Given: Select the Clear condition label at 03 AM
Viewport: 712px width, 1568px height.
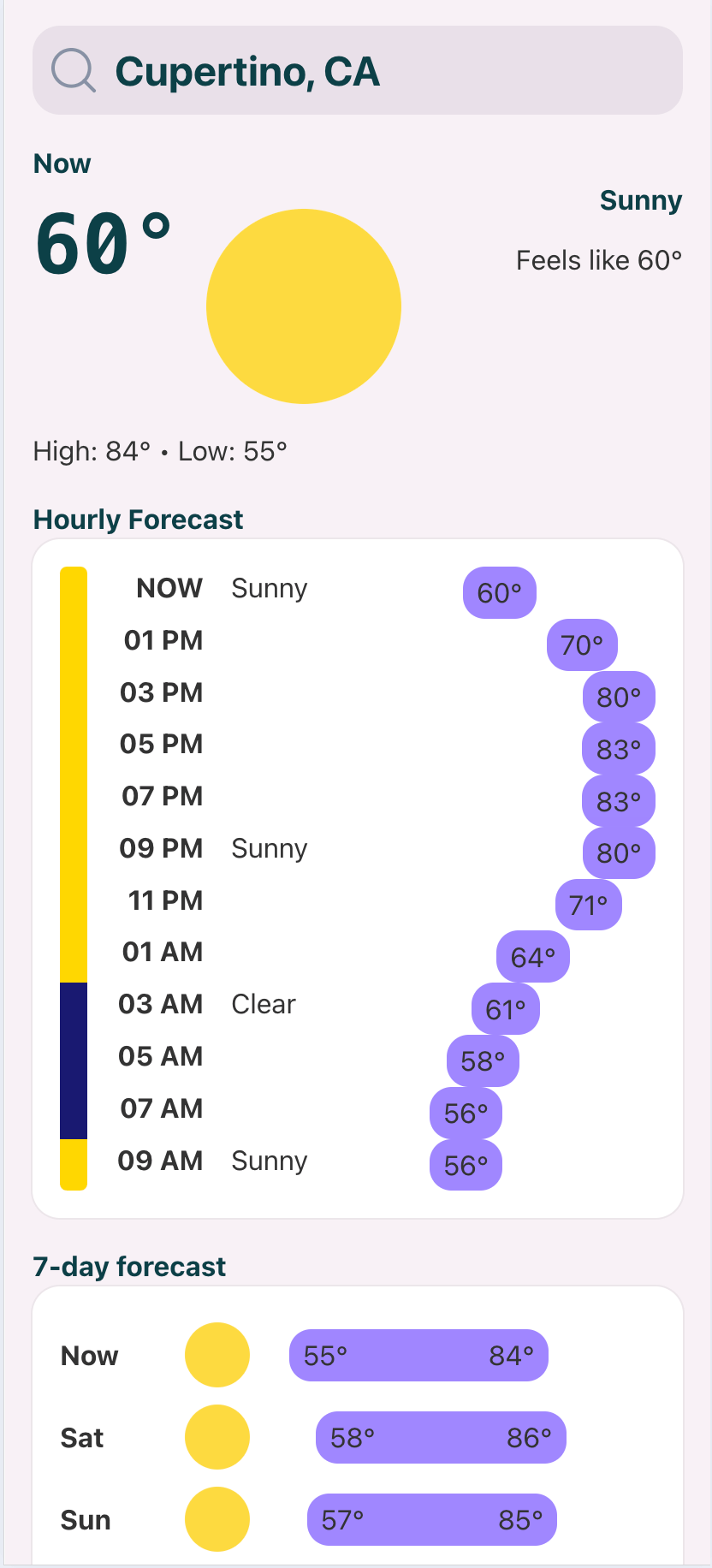Looking at the screenshot, I should [x=264, y=1004].
